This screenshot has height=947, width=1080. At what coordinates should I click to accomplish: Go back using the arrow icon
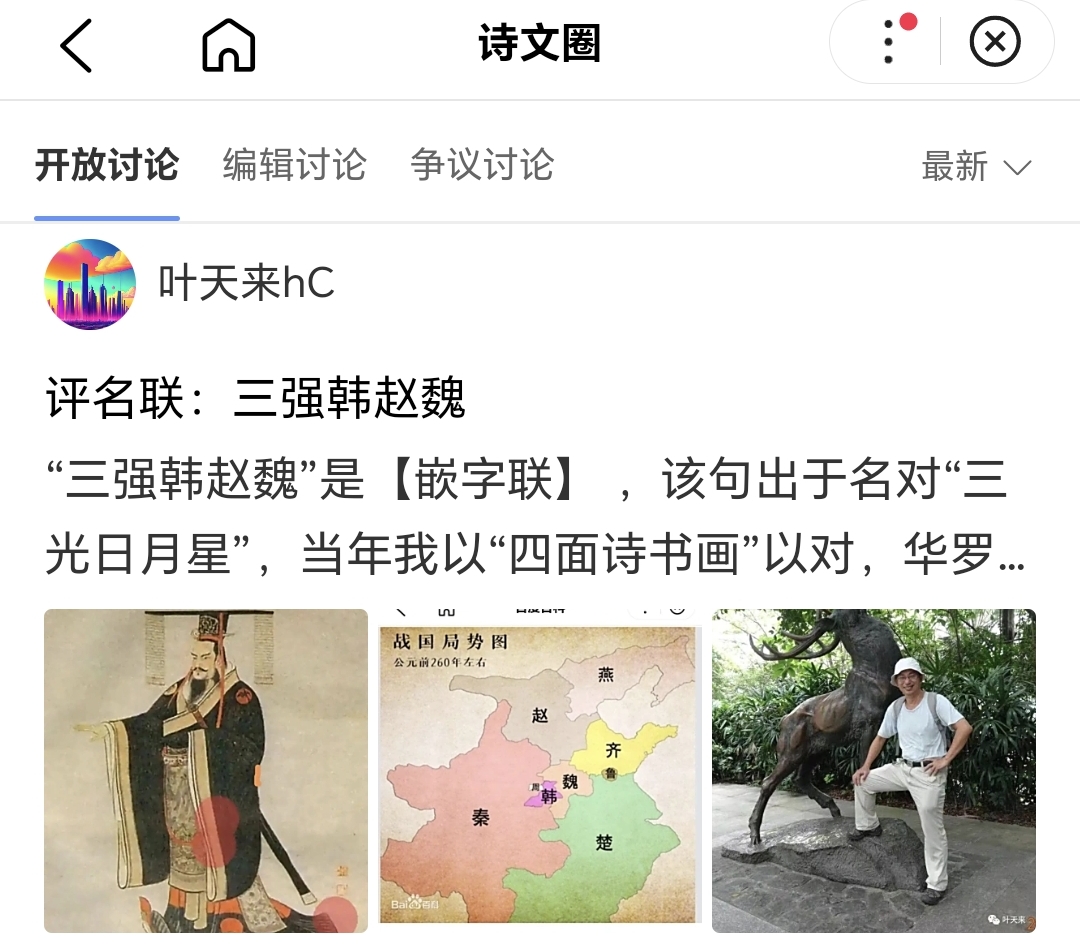coord(76,46)
